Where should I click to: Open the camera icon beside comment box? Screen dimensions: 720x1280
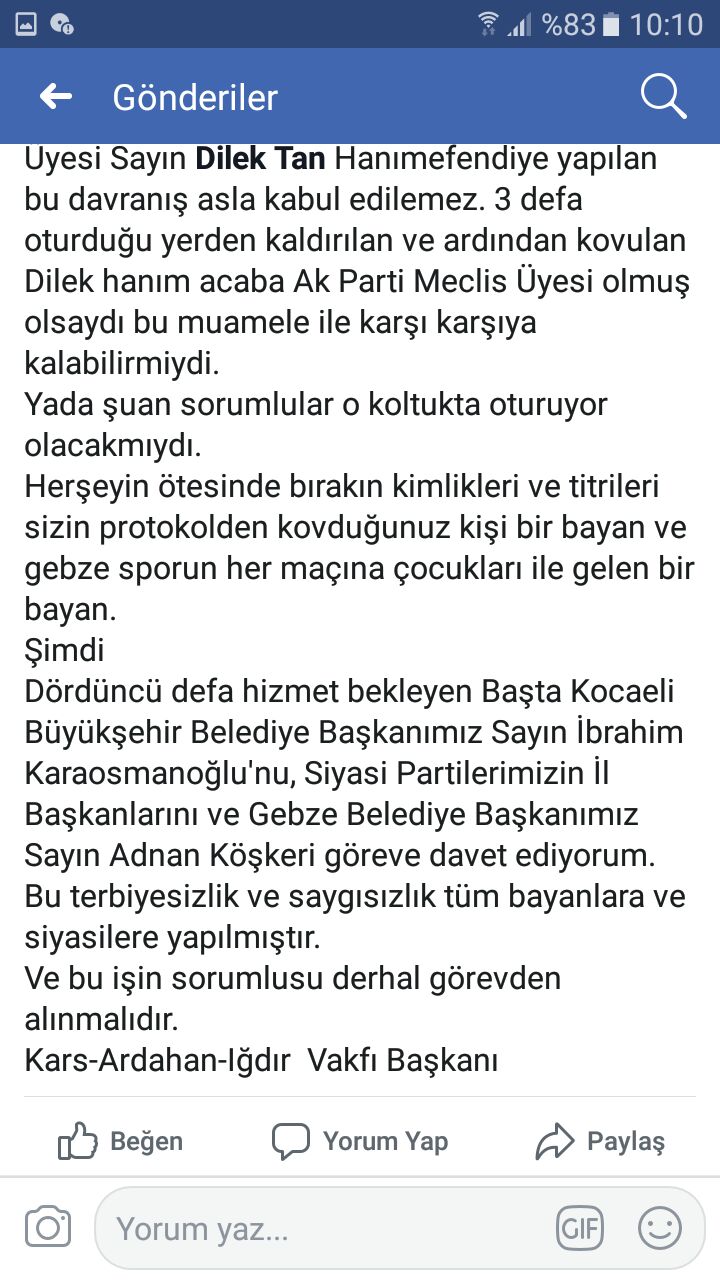[x=47, y=1228]
